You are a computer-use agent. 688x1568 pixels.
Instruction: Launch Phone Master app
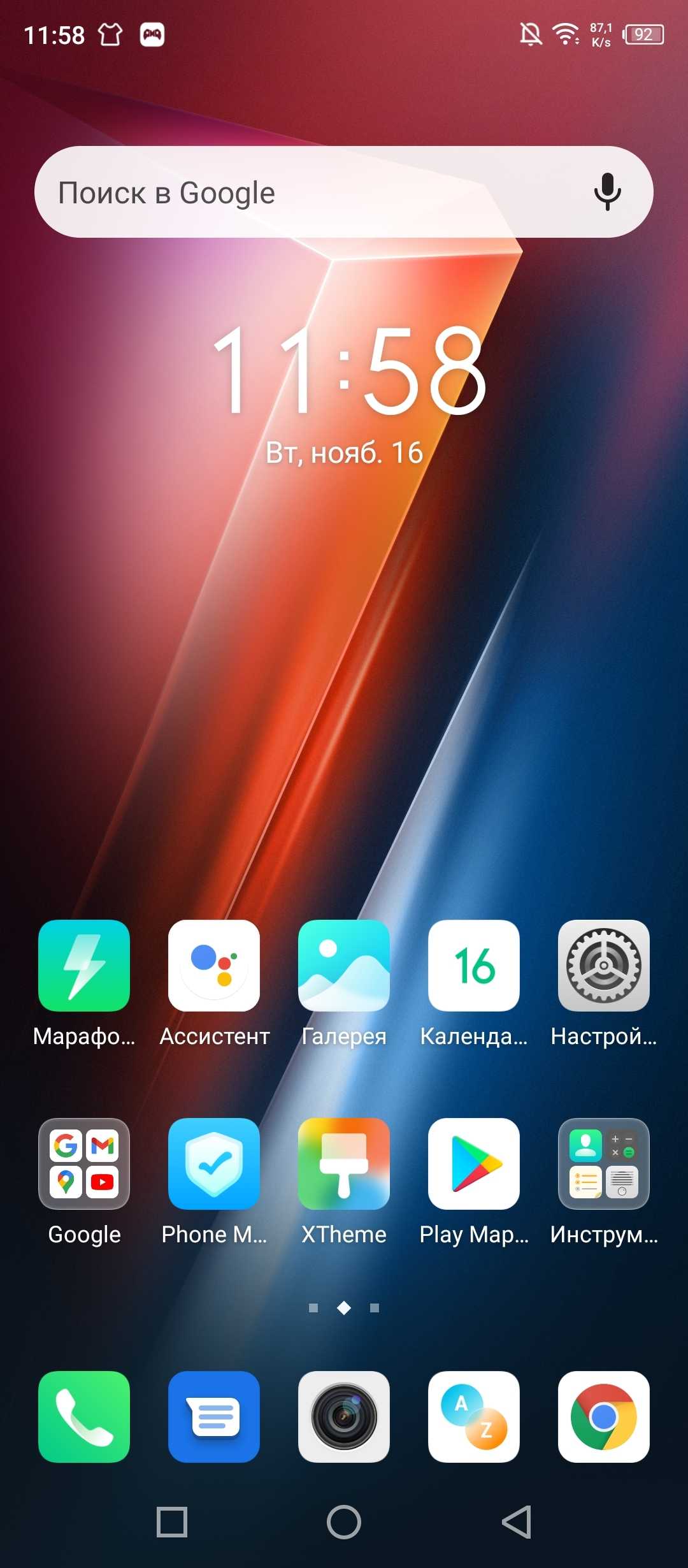pos(214,1164)
